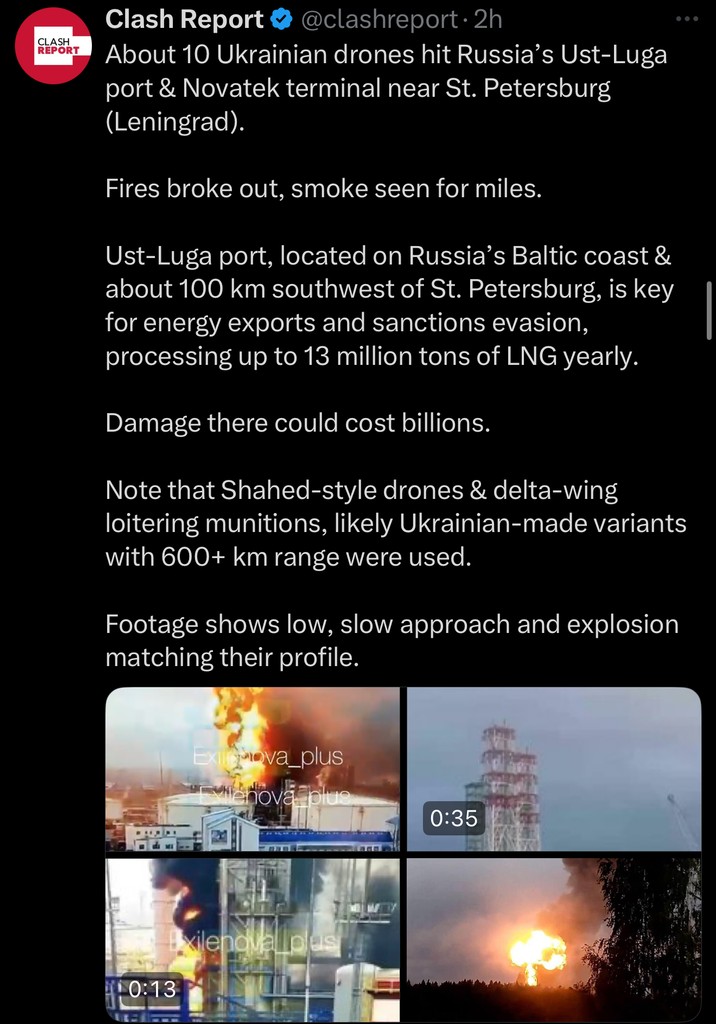Play the 0:13 refinery fire video

pyautogui.click(x=252, y=938)
